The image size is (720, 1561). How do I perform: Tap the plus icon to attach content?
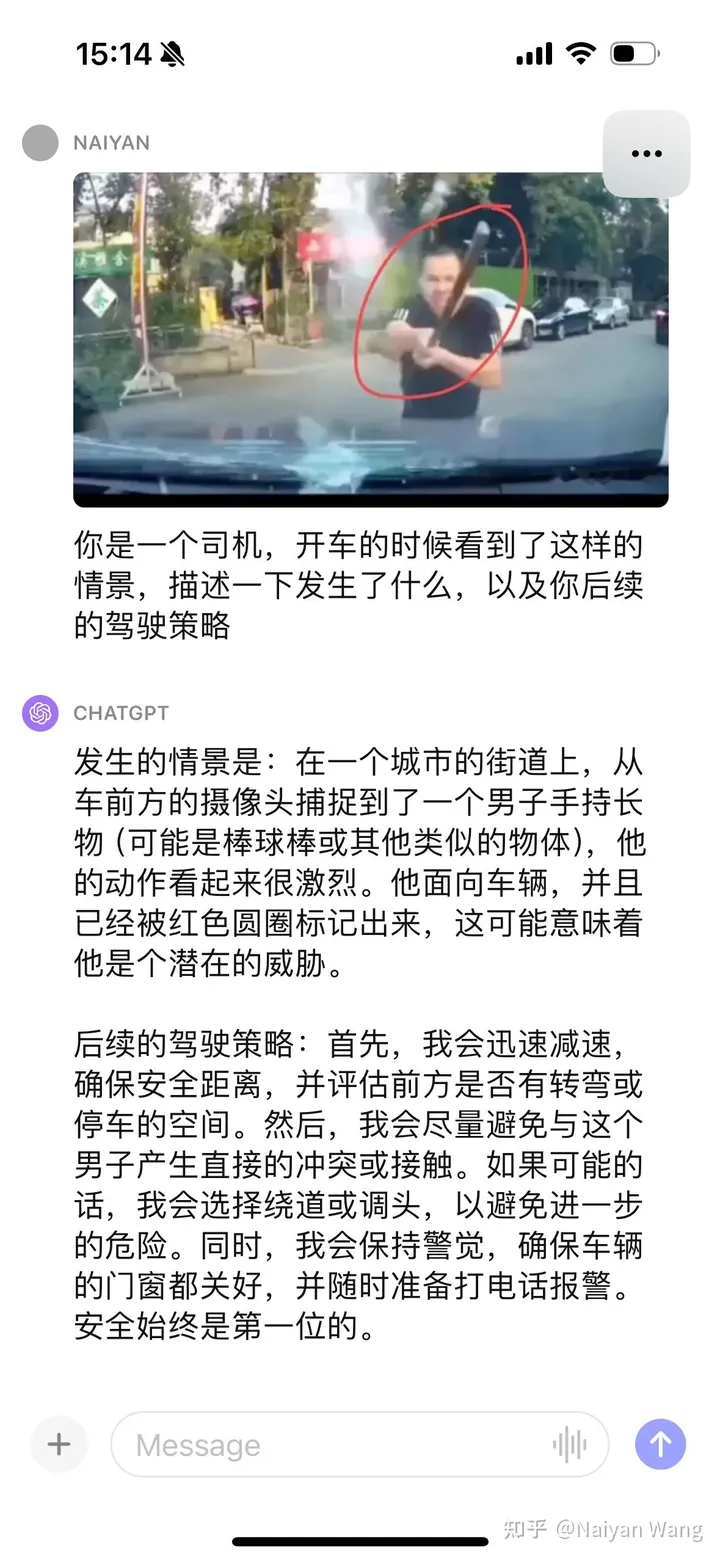(x=58, y=1444)
